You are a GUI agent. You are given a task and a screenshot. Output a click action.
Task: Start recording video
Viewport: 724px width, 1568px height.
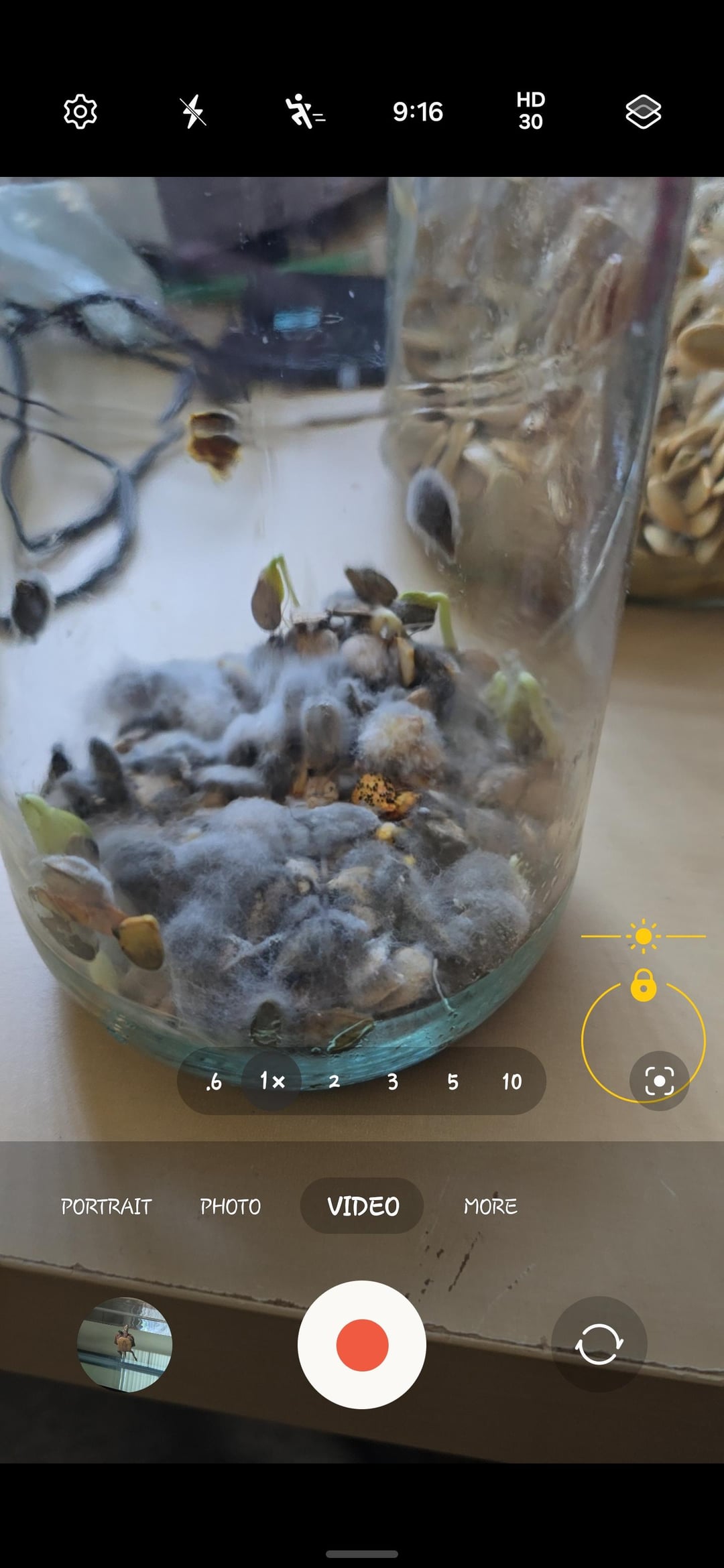pos(362,1344)
